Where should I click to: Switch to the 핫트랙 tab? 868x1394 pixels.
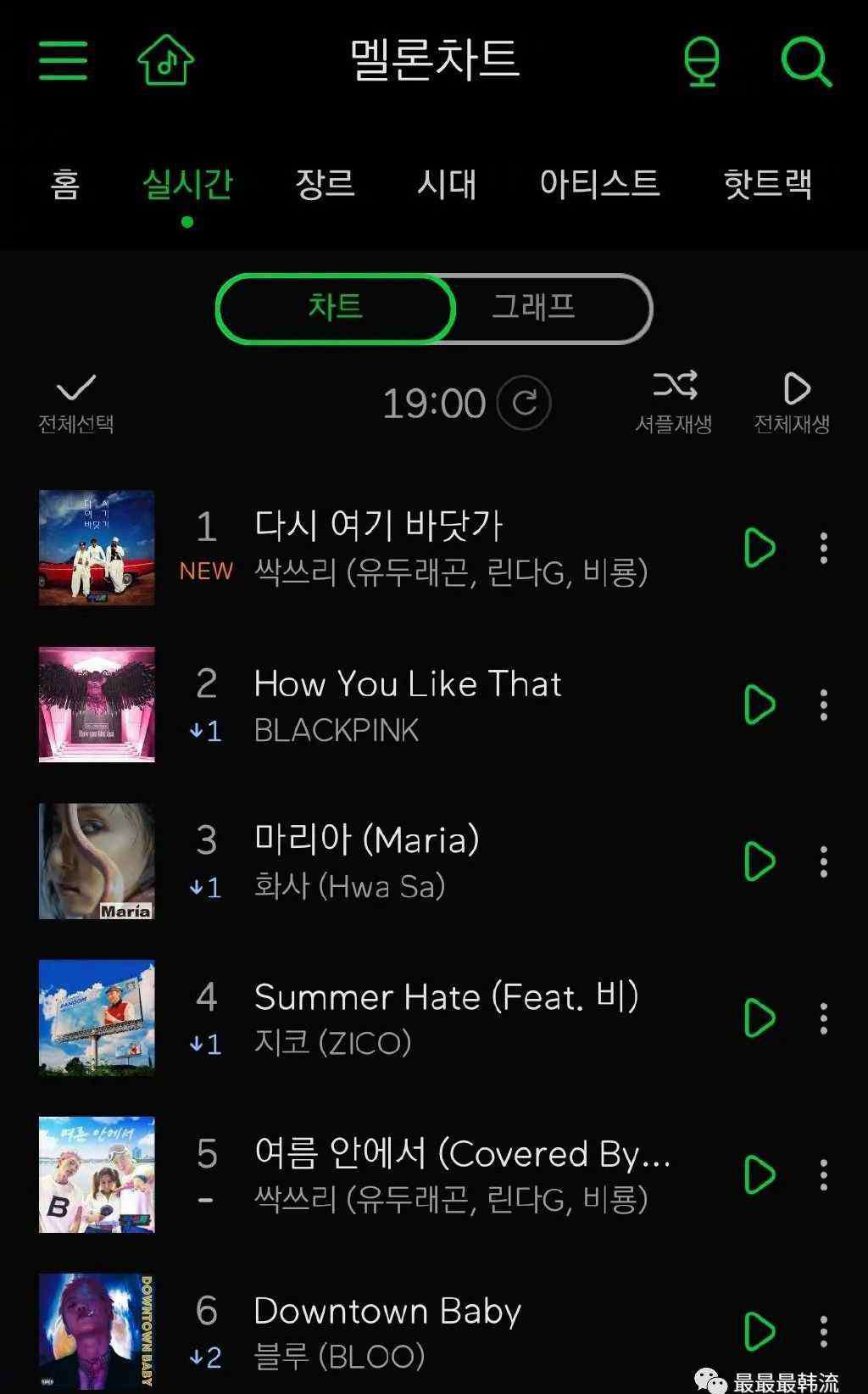(x=767, y=184)
